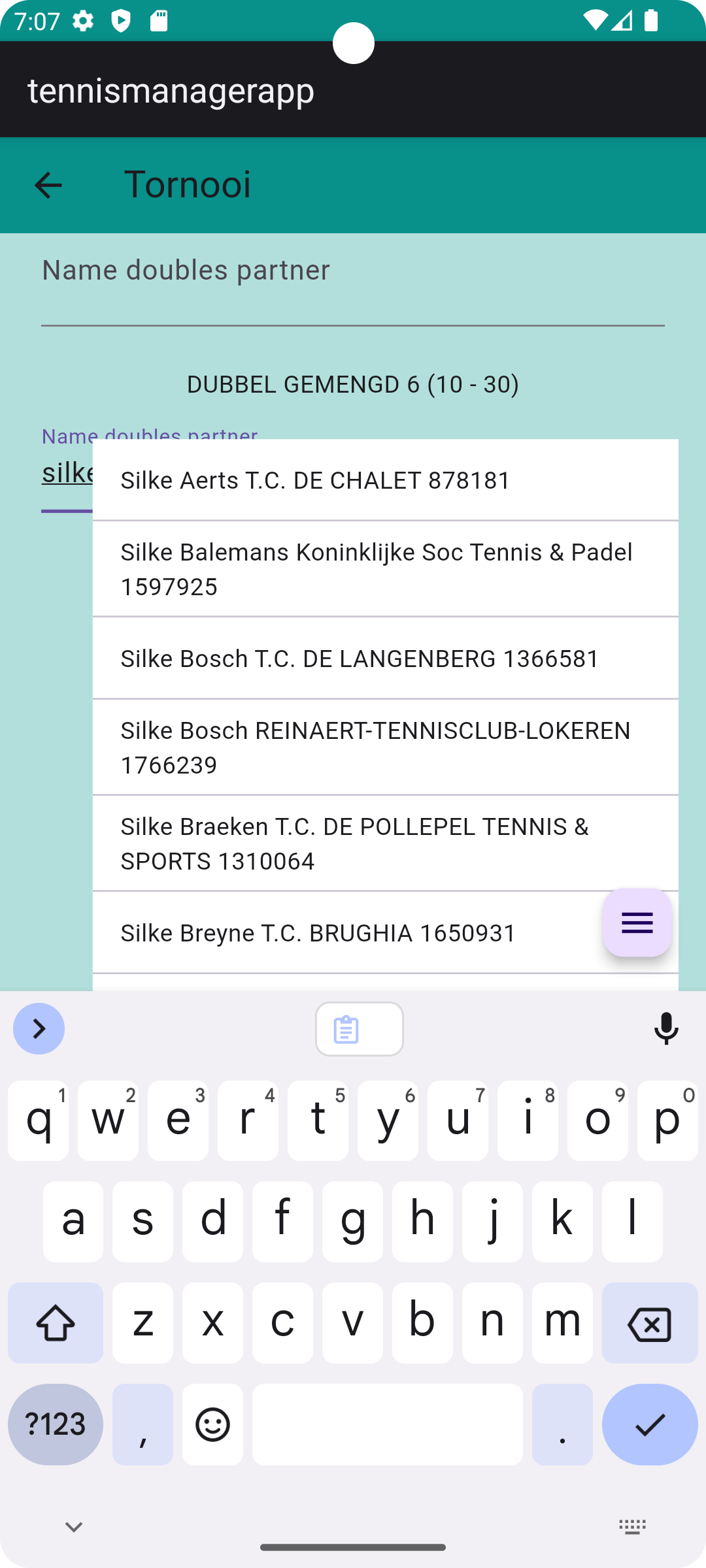Select Silke Bosch REINAERT-TENNISCLUB-LOKEREN
Viewport: 706px width, 1568px height.
pos(384,747)
